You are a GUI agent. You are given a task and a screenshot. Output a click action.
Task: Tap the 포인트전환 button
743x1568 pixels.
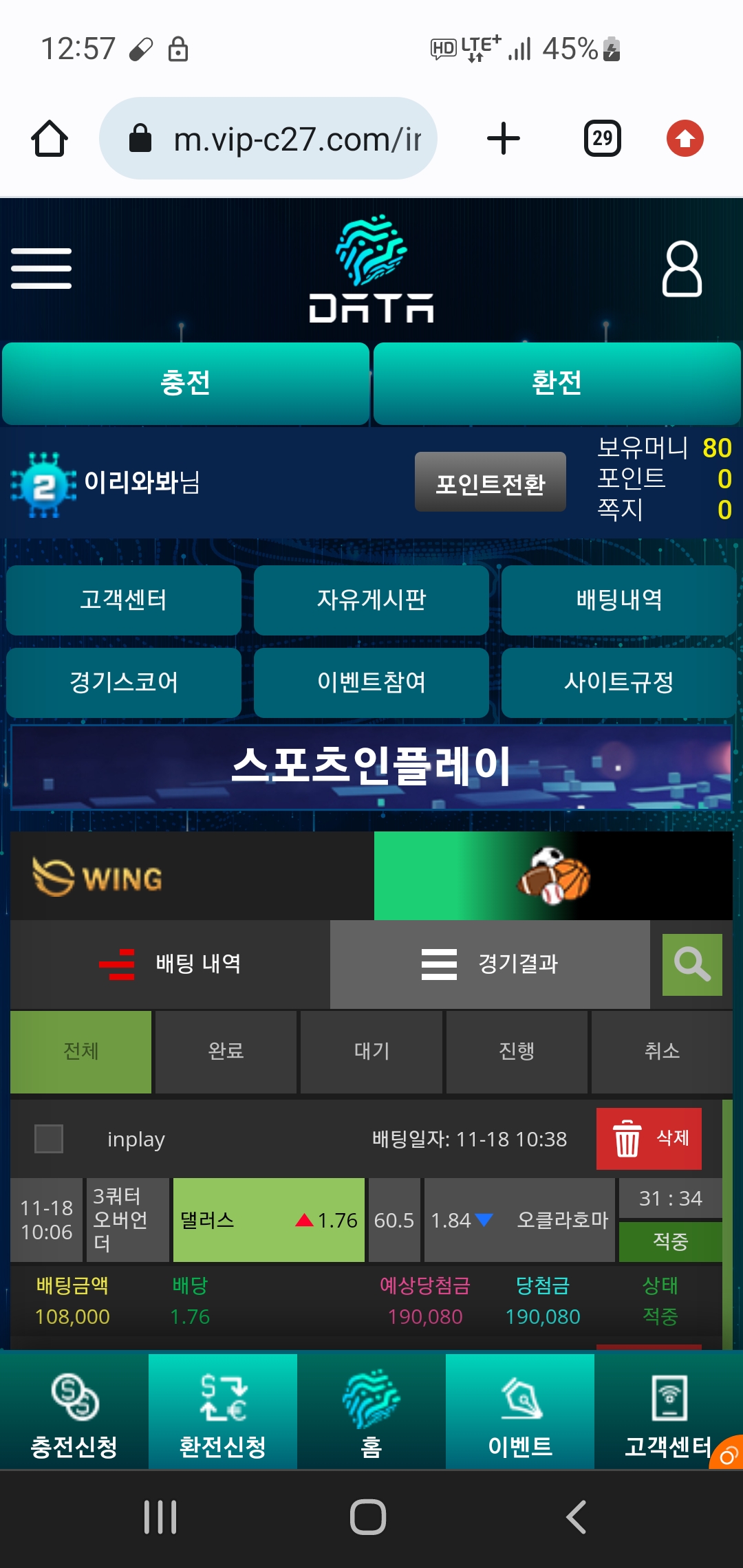[490, 483]
